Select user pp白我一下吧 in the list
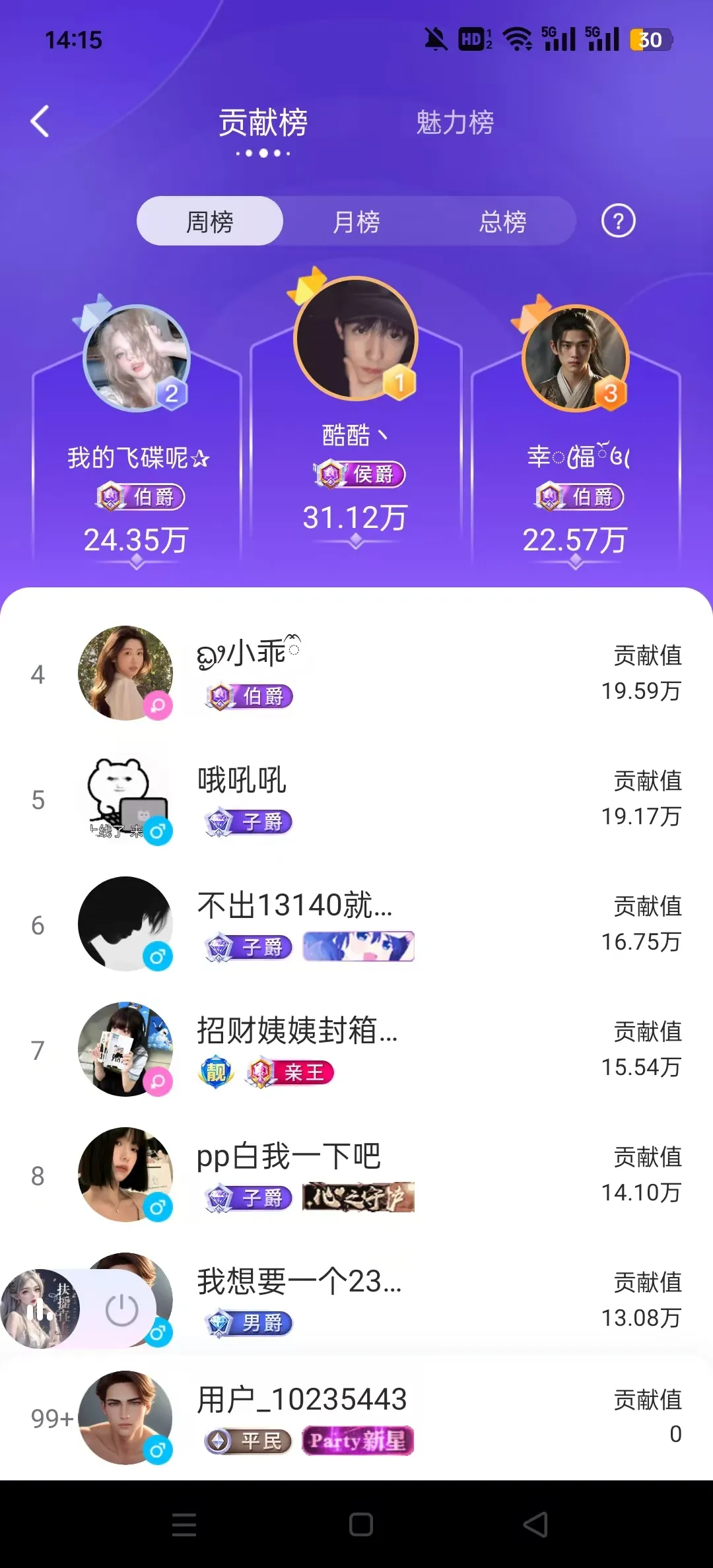713x1568 pixels. [356, 1175]
